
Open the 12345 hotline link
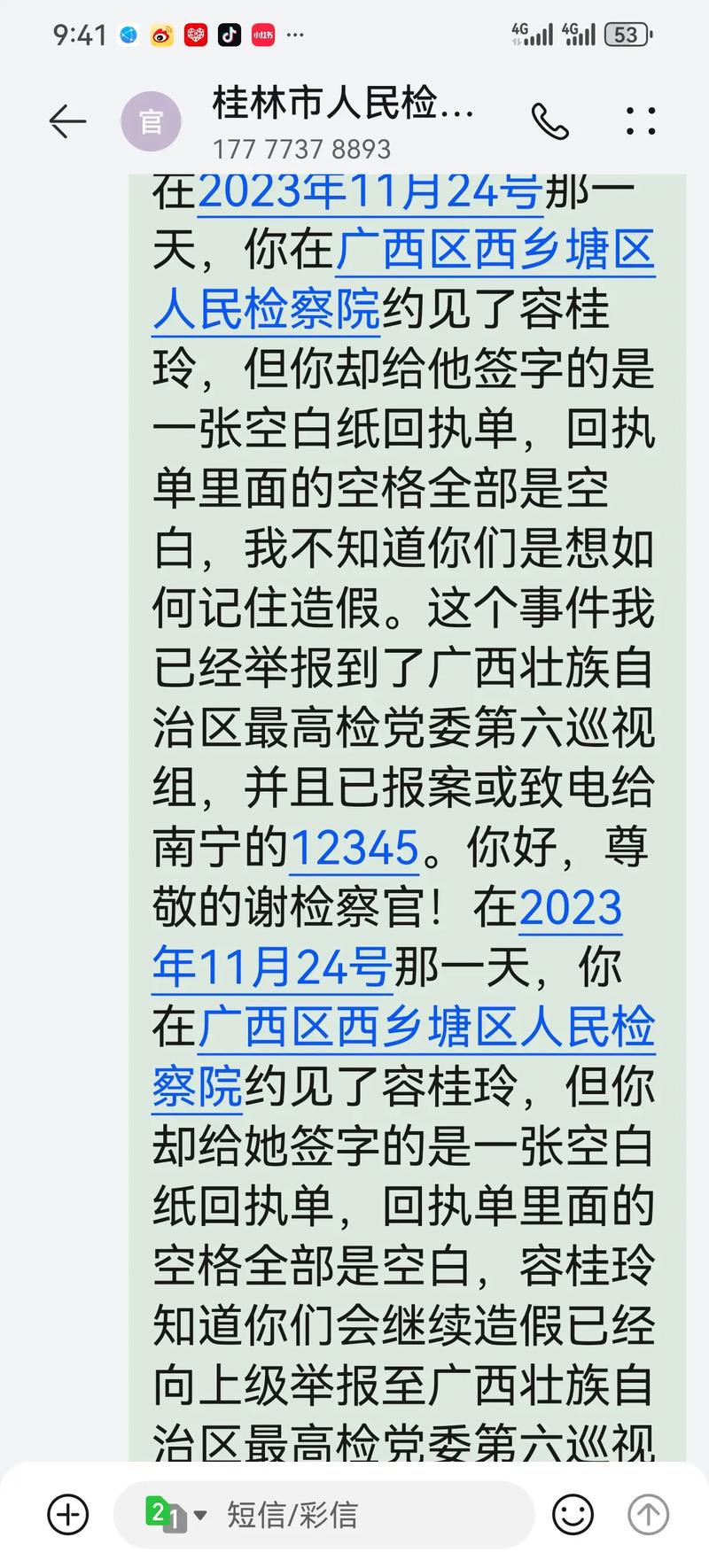click(354, 849)
